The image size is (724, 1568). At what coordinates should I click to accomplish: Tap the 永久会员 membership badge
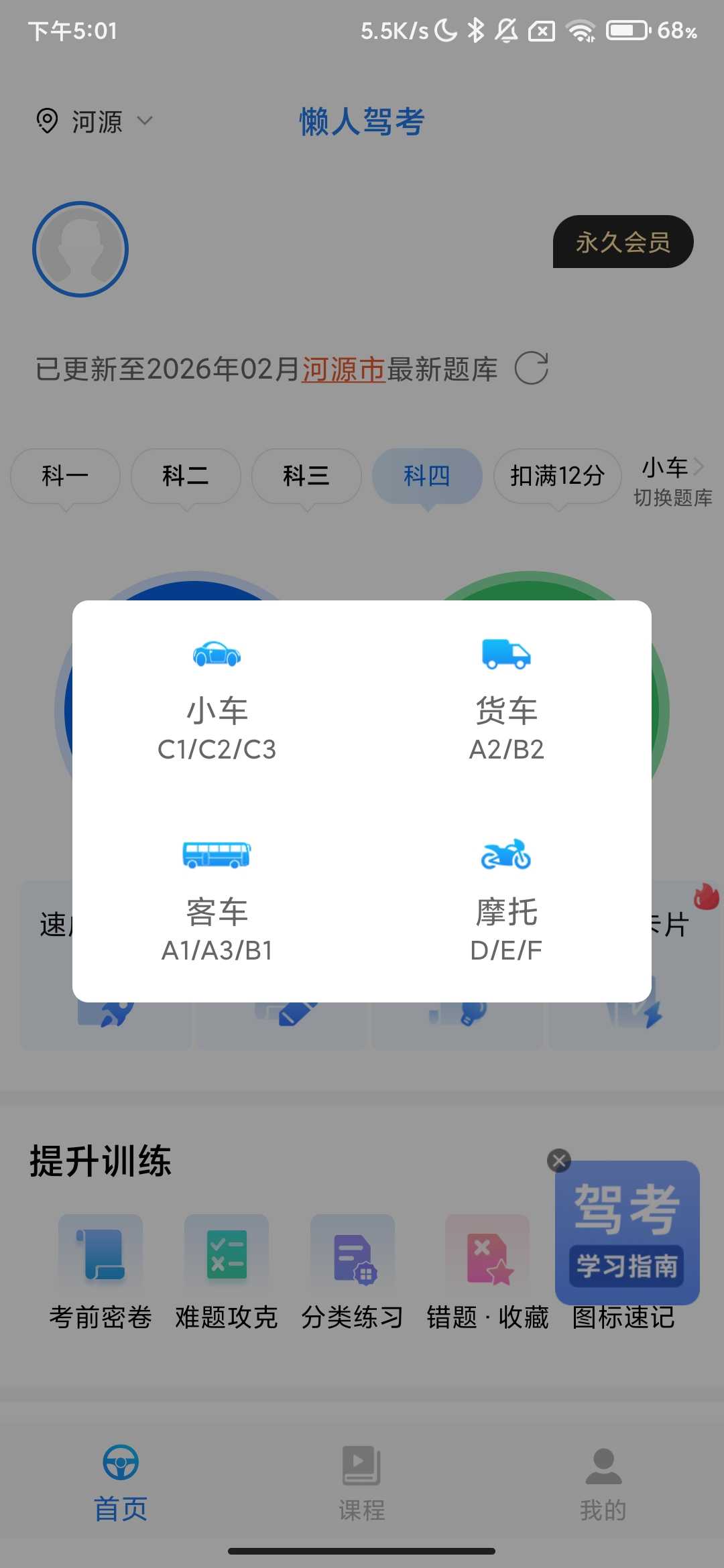click(622, 242)
